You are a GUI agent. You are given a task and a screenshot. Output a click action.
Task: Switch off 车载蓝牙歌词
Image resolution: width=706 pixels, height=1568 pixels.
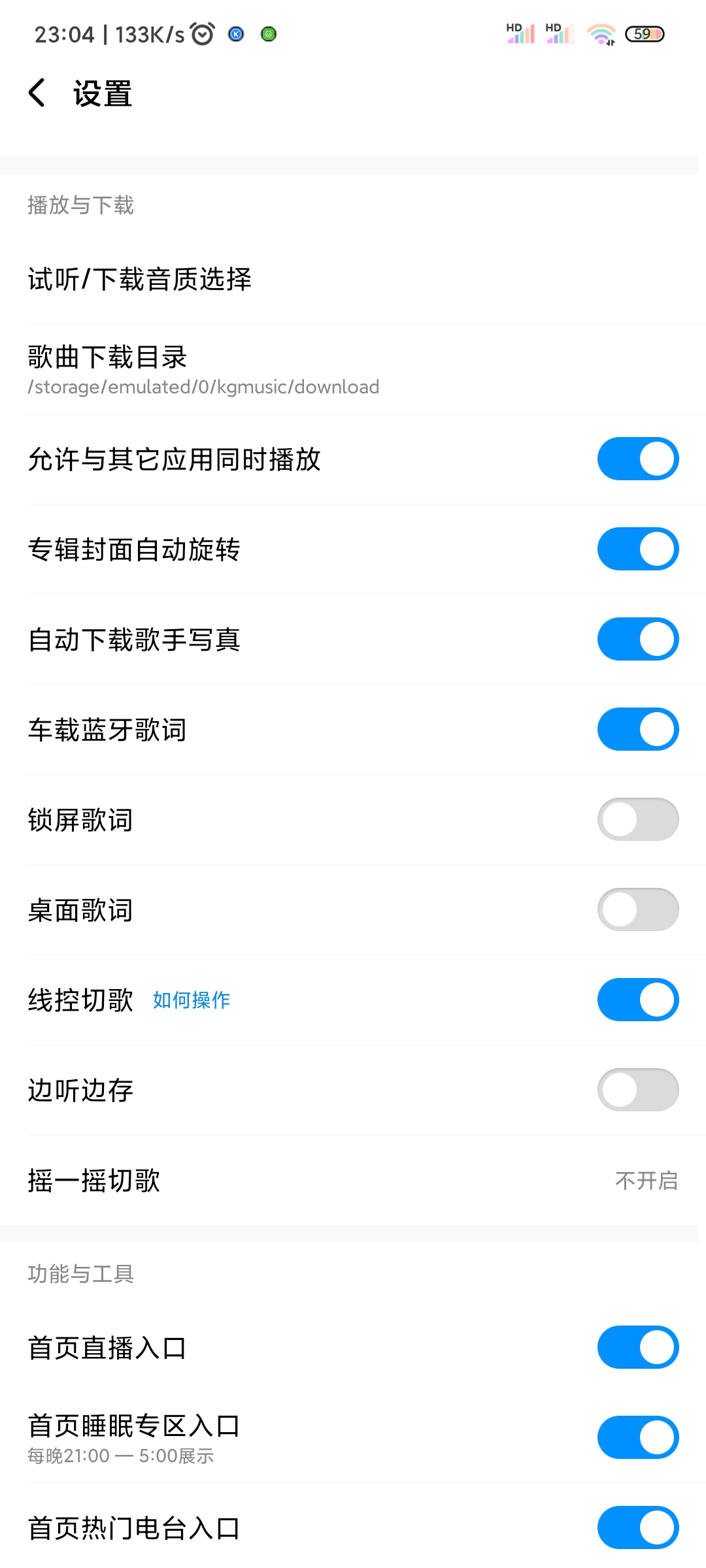(638, 729)
